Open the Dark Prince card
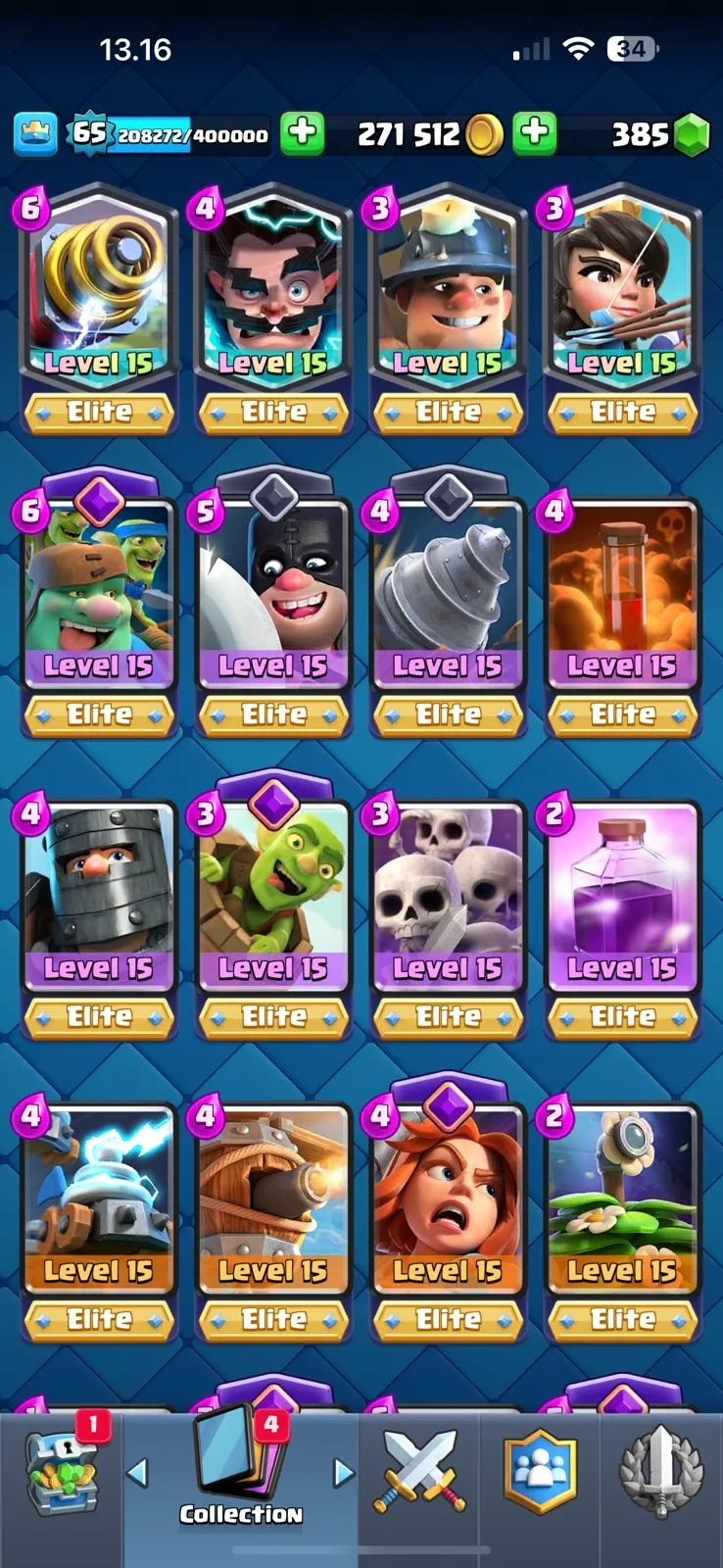Image resolution: width=723 pixels, height=1568 pixels. [x=98, y=900]
